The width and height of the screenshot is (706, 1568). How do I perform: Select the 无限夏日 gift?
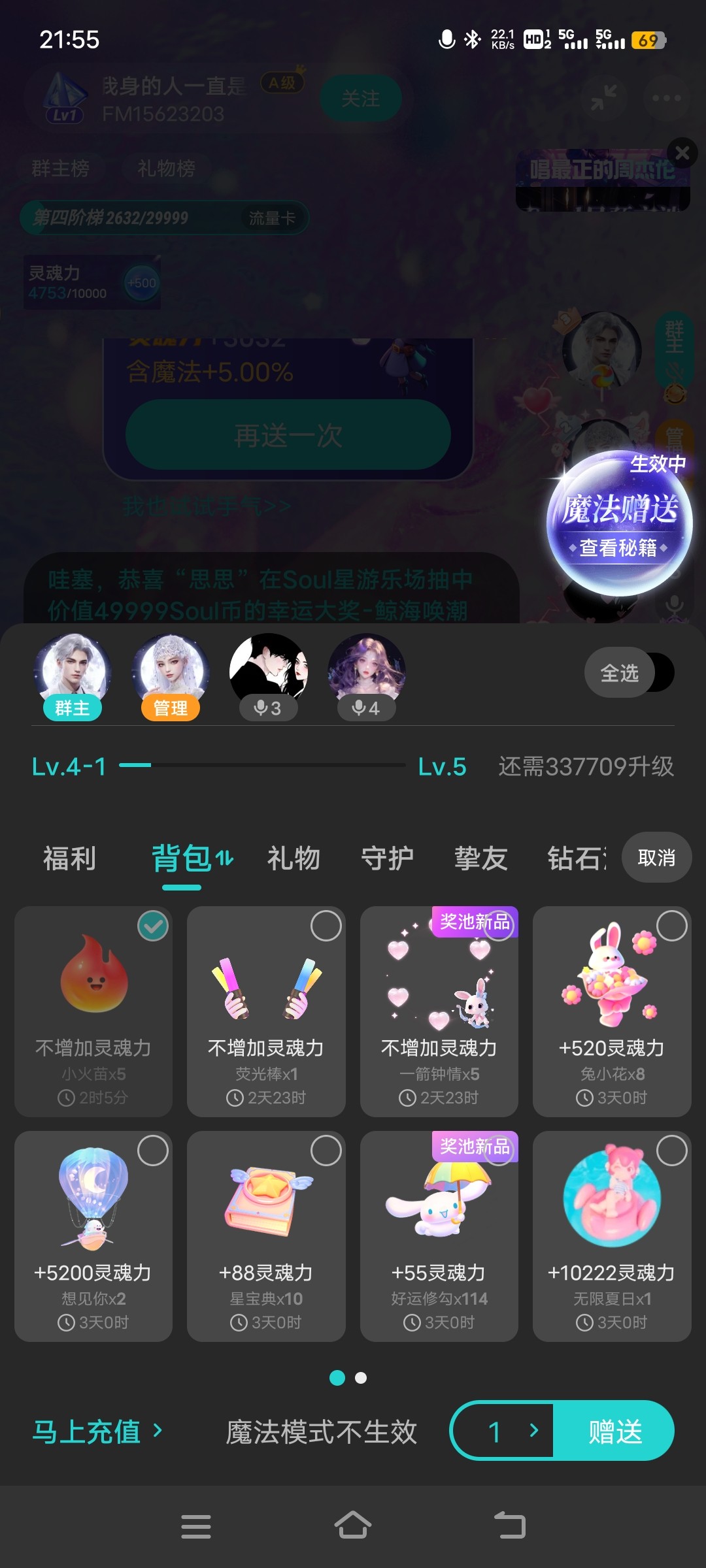coord(611,1235)
